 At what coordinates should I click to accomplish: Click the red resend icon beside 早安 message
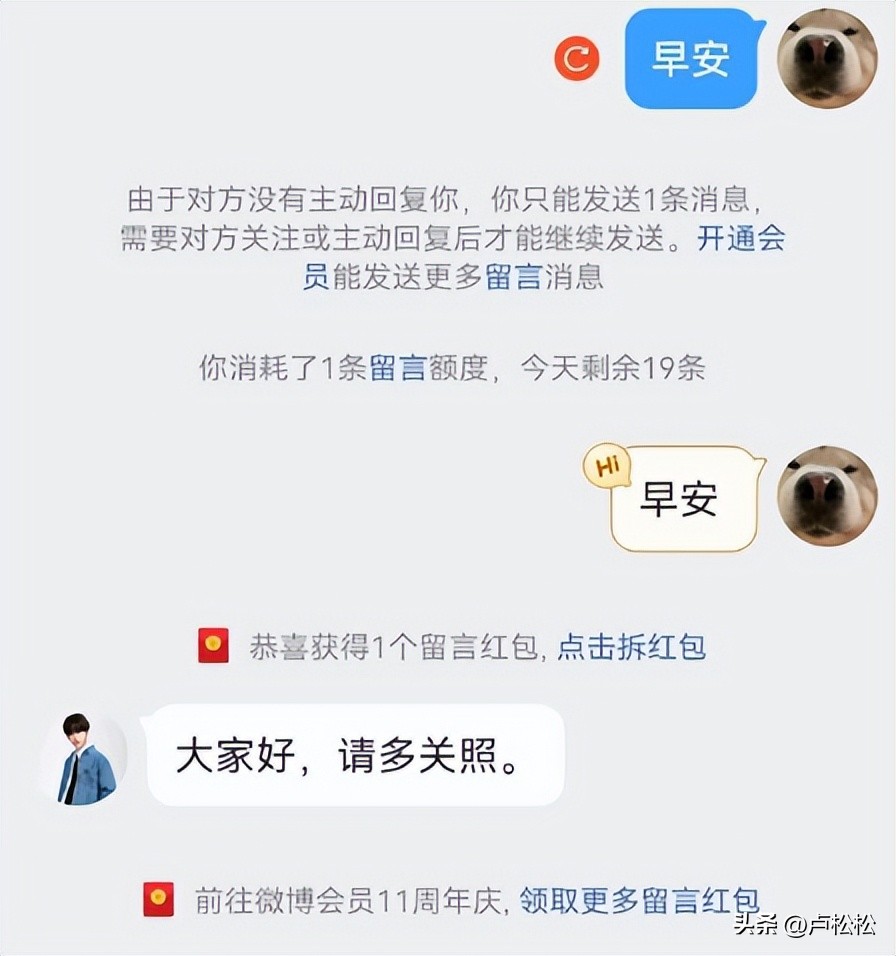575,60
